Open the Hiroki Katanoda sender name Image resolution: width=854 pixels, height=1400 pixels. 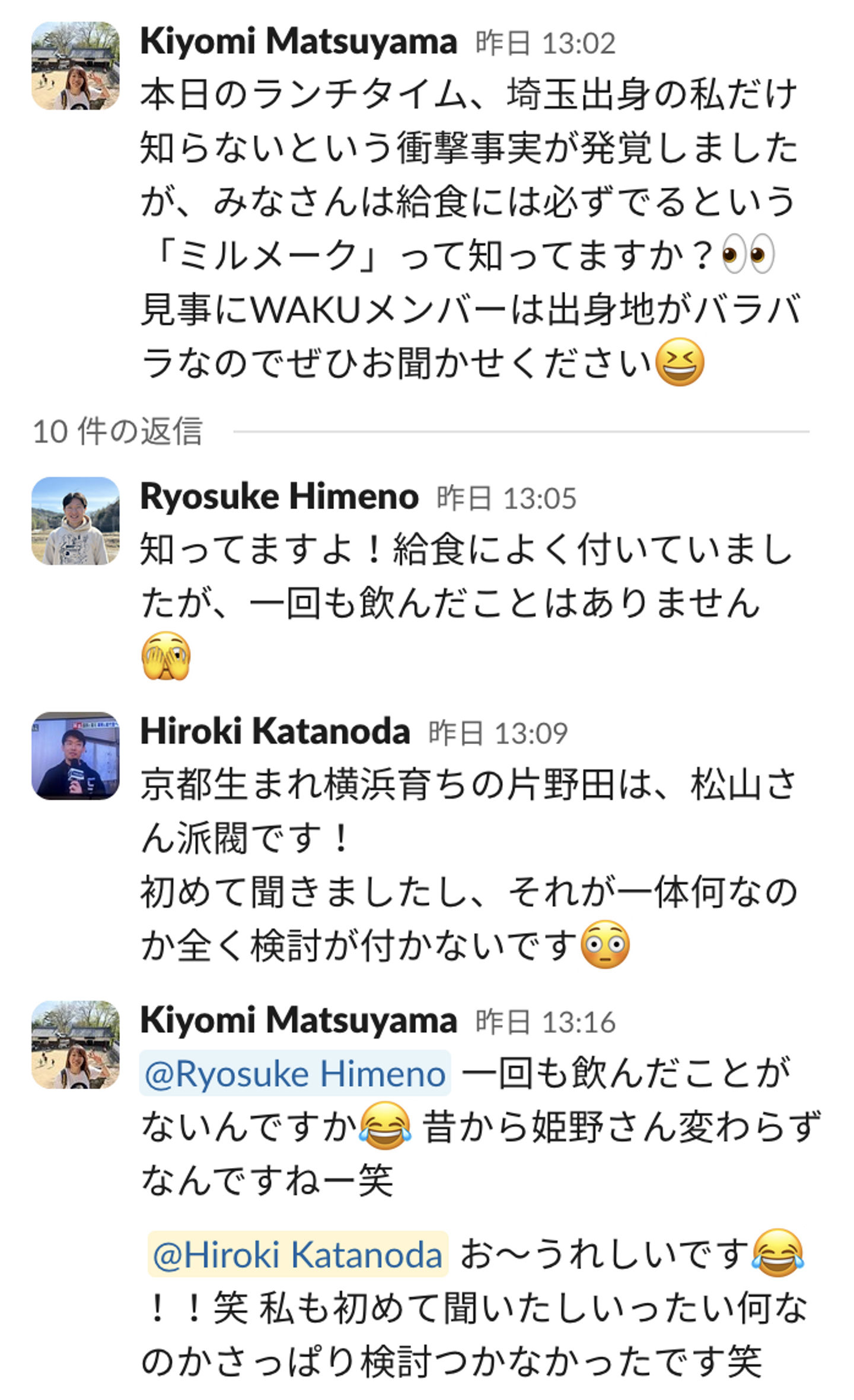click(275, 731)
